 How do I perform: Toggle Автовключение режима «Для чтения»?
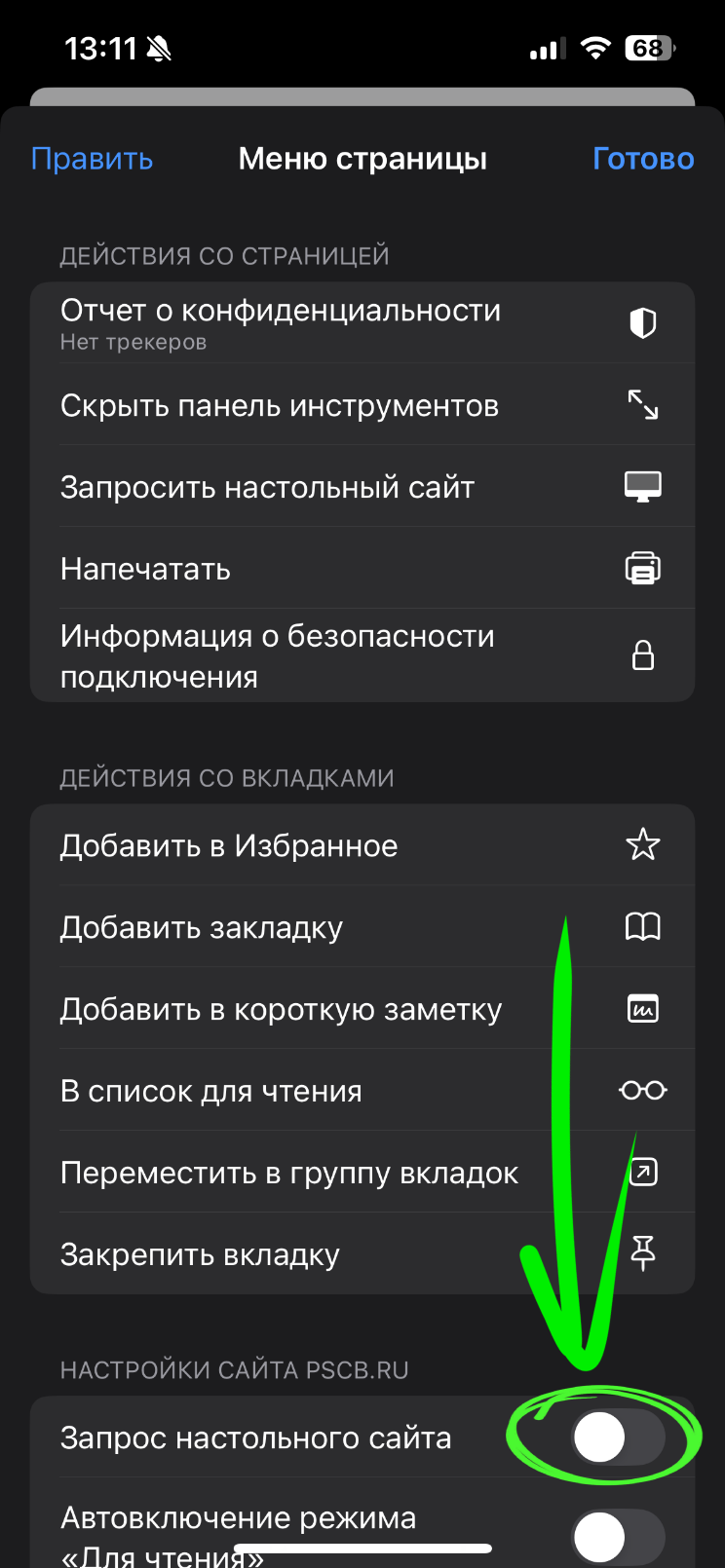click(618, 1537)
